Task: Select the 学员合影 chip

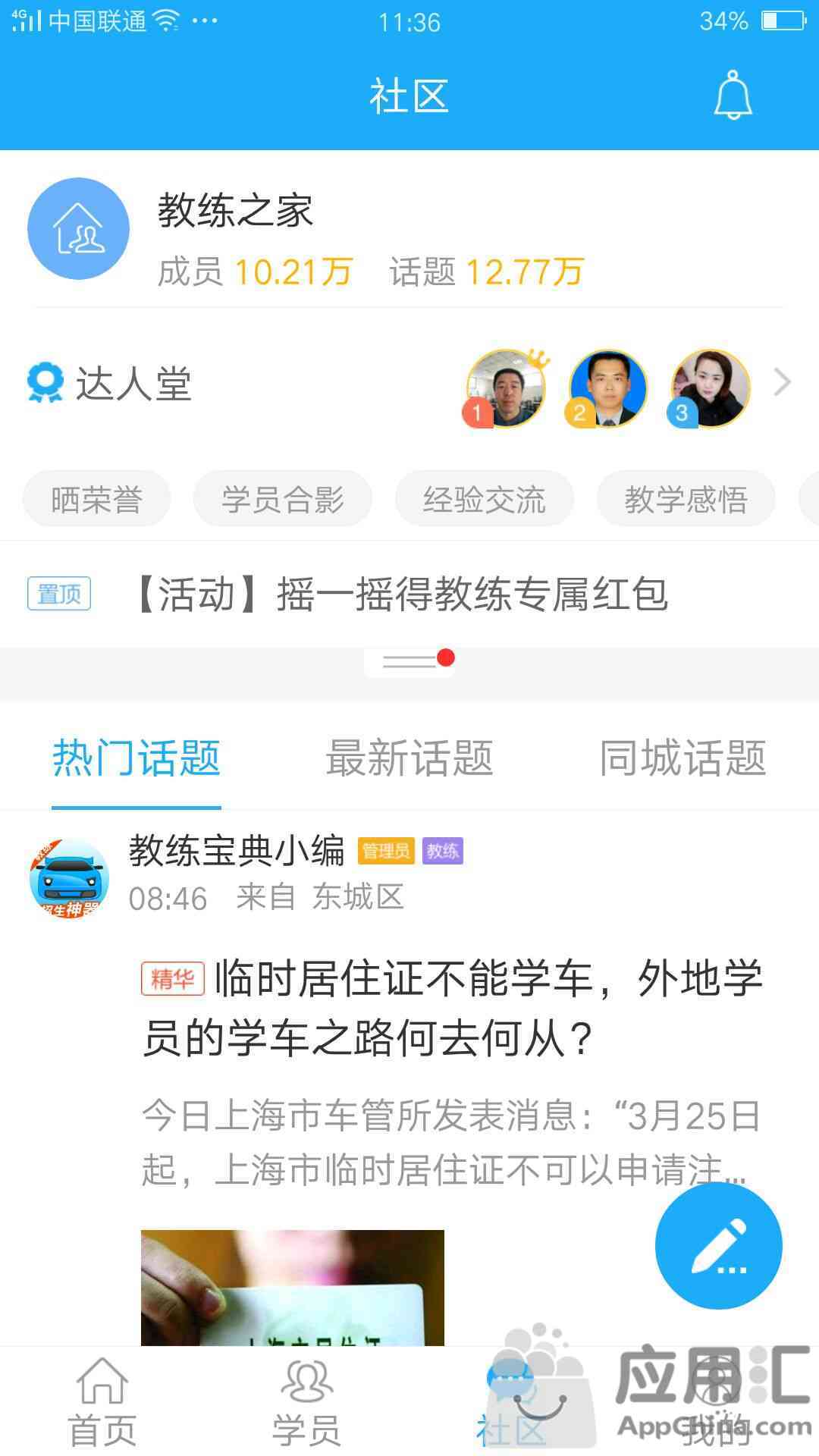Action: pyautogui.click(x=282, y=499)
